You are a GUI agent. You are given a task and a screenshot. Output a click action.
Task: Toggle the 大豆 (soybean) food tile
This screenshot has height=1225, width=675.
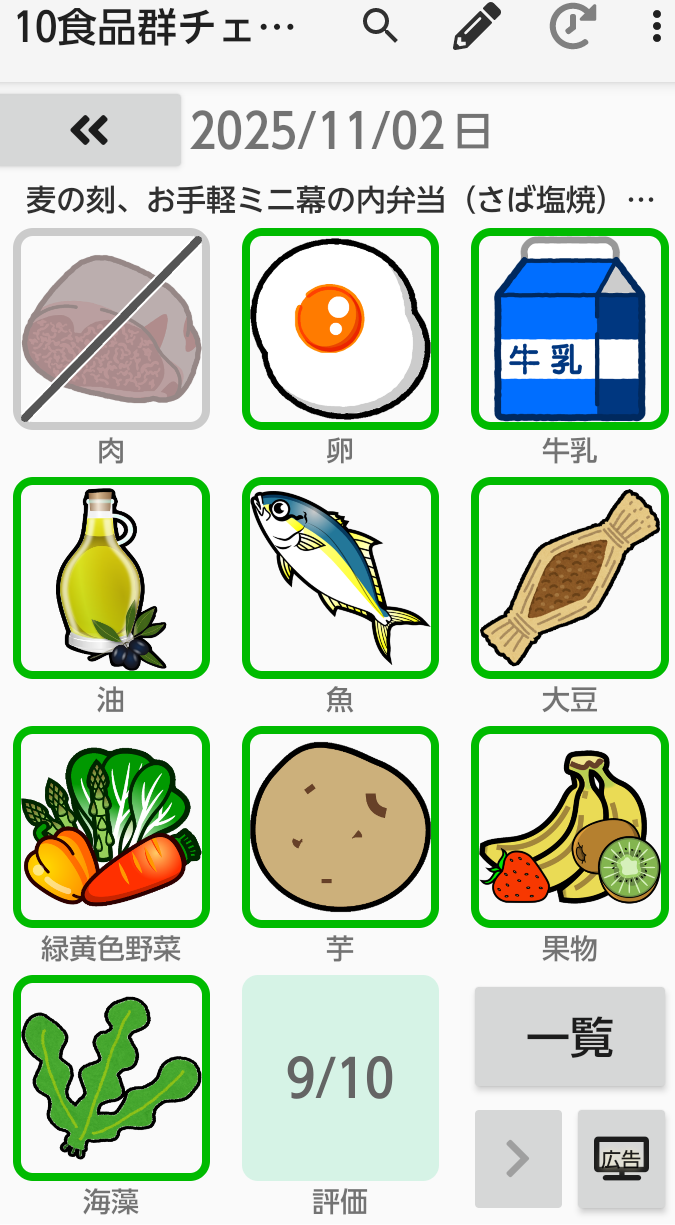click(x=569, y=577)
